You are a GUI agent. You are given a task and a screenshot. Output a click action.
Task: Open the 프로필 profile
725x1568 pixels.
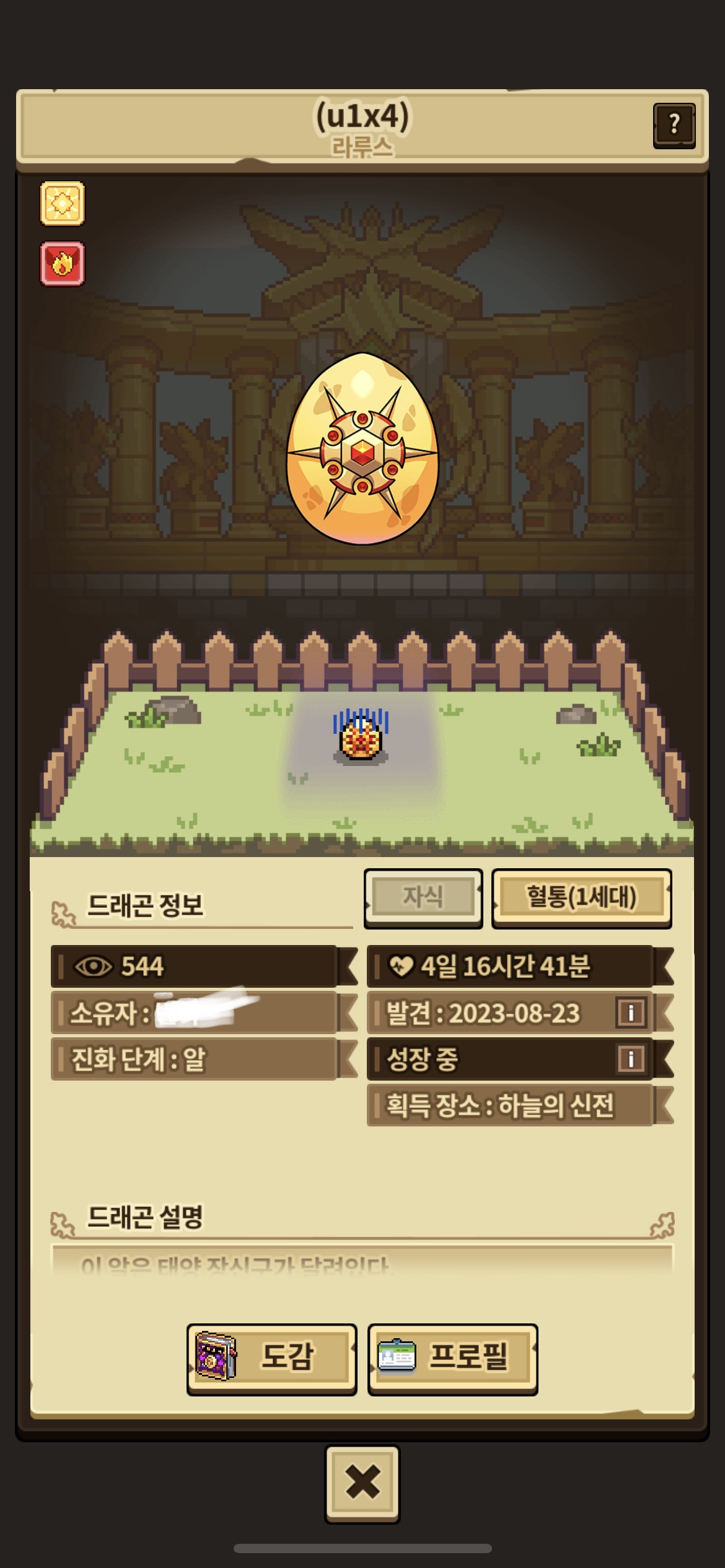click(452, 1357)
